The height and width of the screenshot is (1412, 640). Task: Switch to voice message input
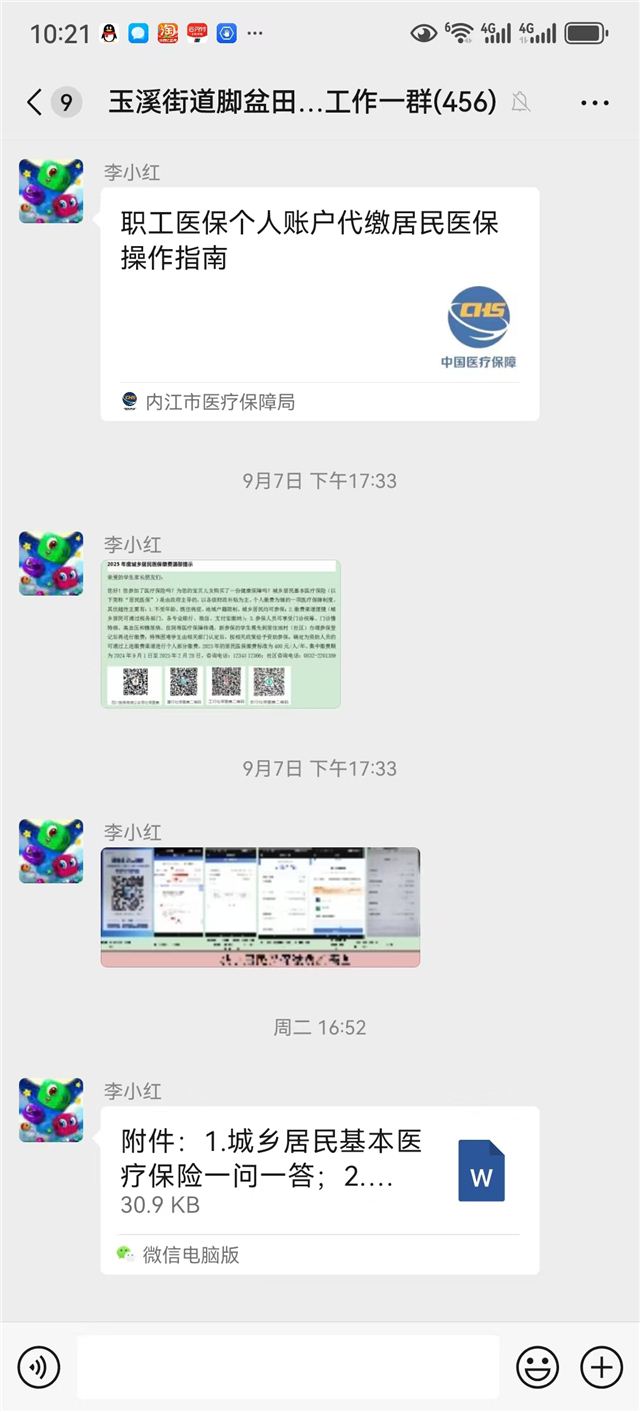tap(39, 1366)
